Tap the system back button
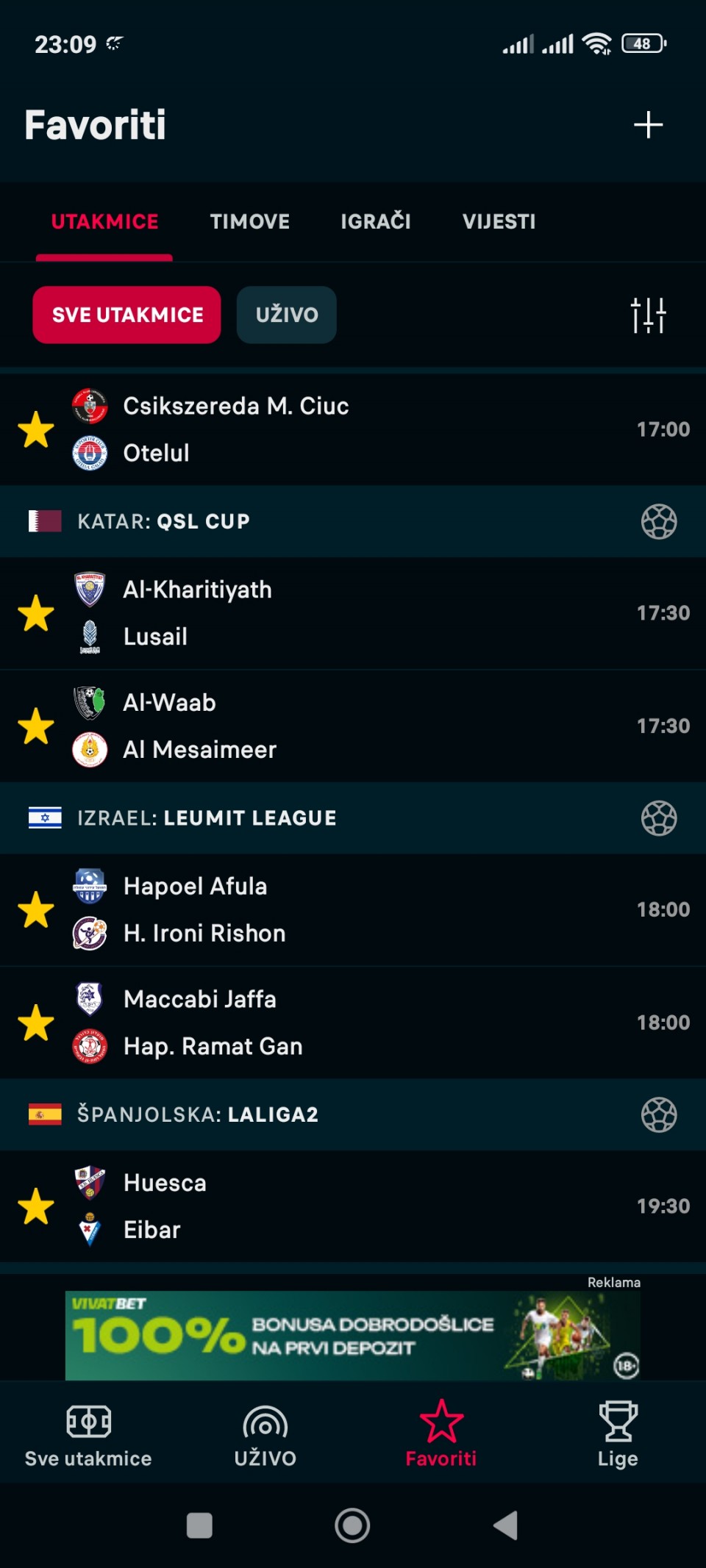The image size is (706, 1568). 506,1525
